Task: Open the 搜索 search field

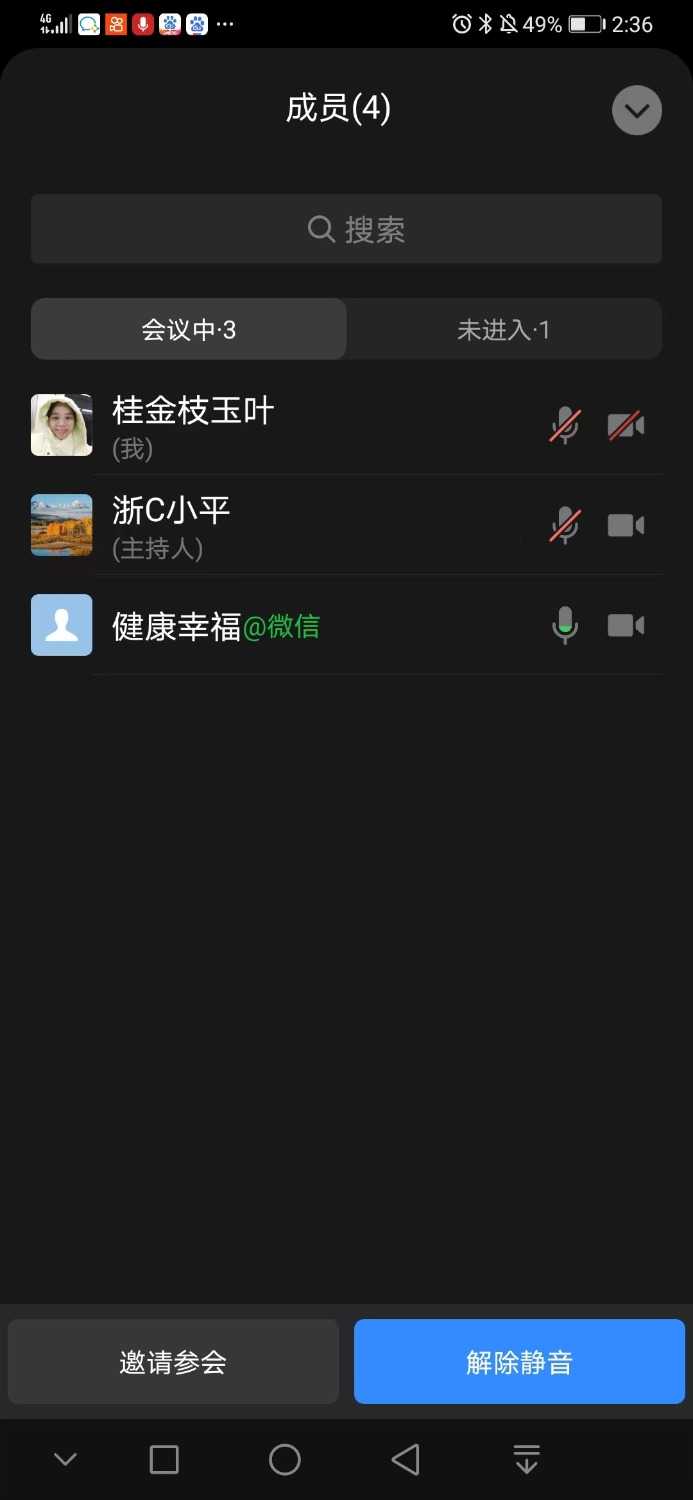Action: [x=346, y=229]
